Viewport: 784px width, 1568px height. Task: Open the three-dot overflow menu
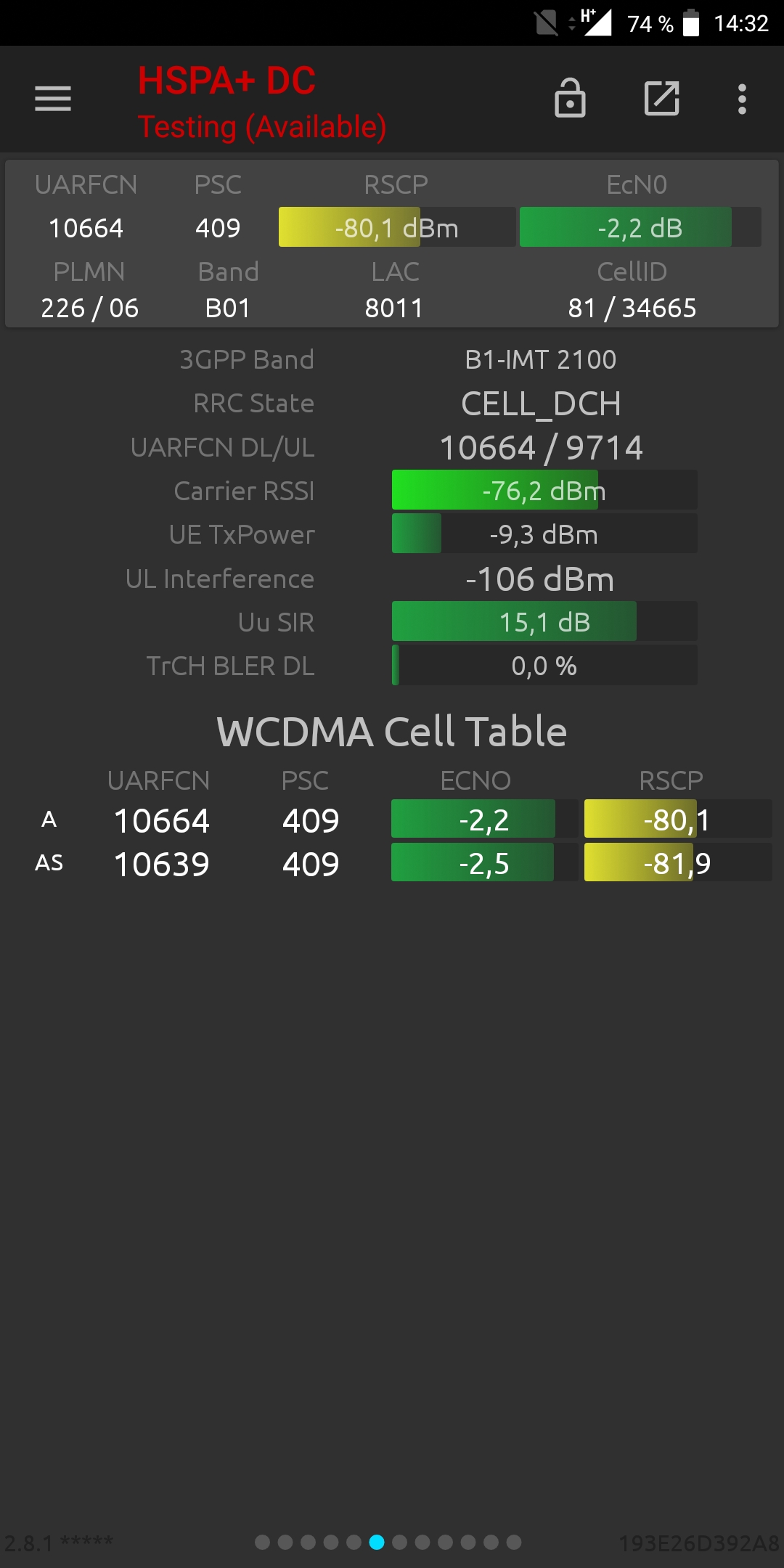point(742,99)
